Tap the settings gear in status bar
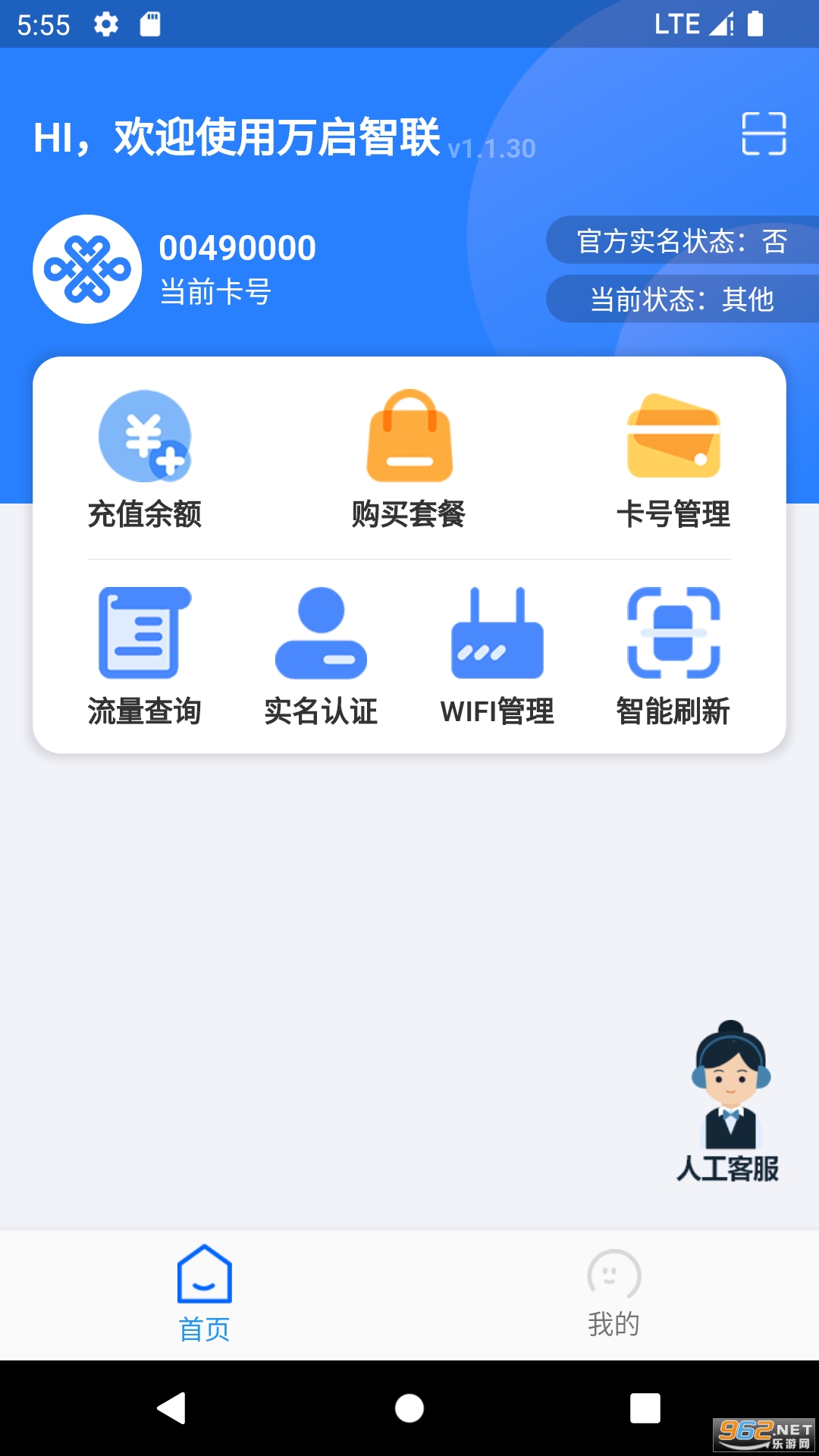The height and width of the screenshot is (1456, 819). pos(105,24)
